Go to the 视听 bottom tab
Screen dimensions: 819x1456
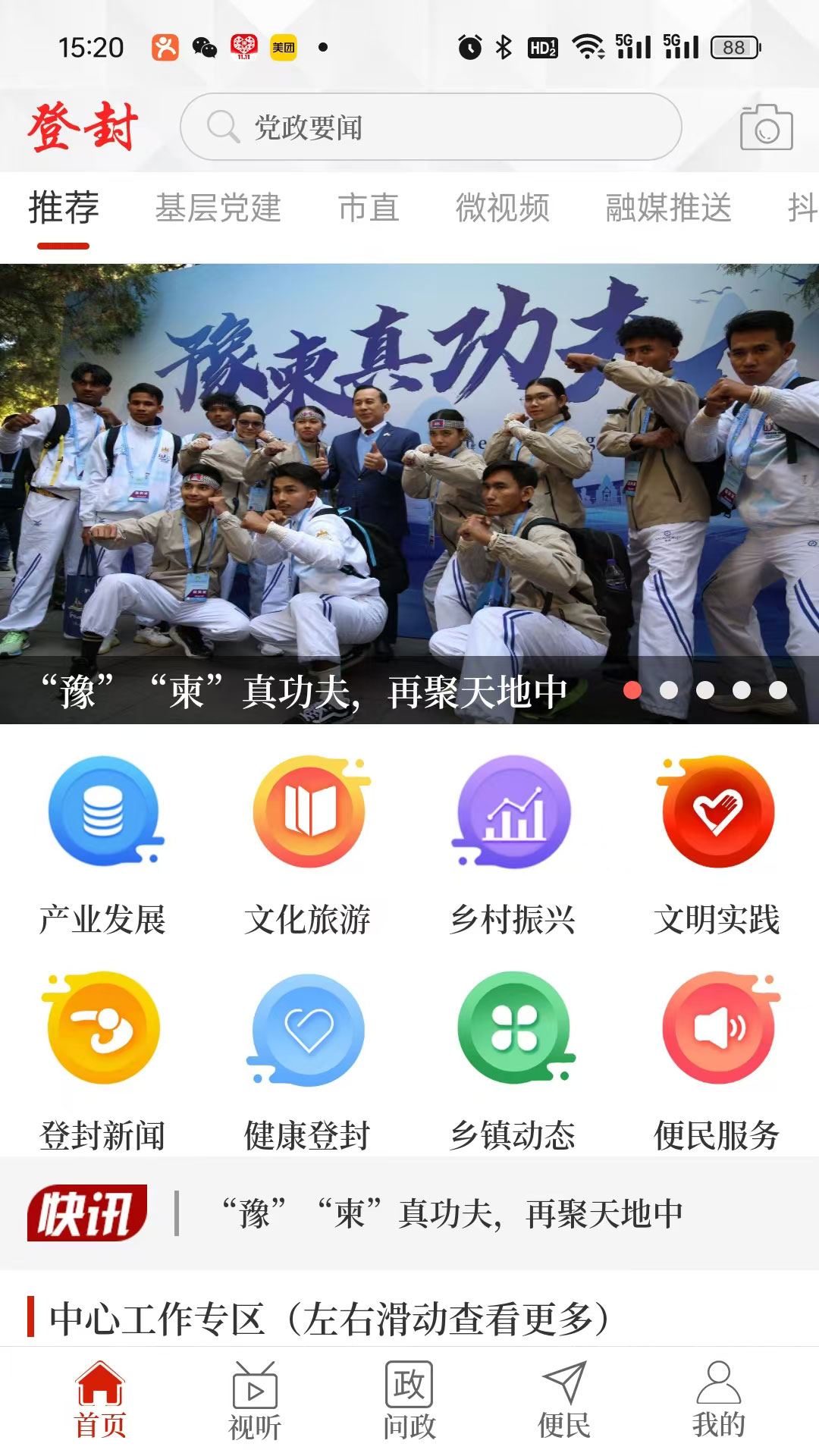255,1401
